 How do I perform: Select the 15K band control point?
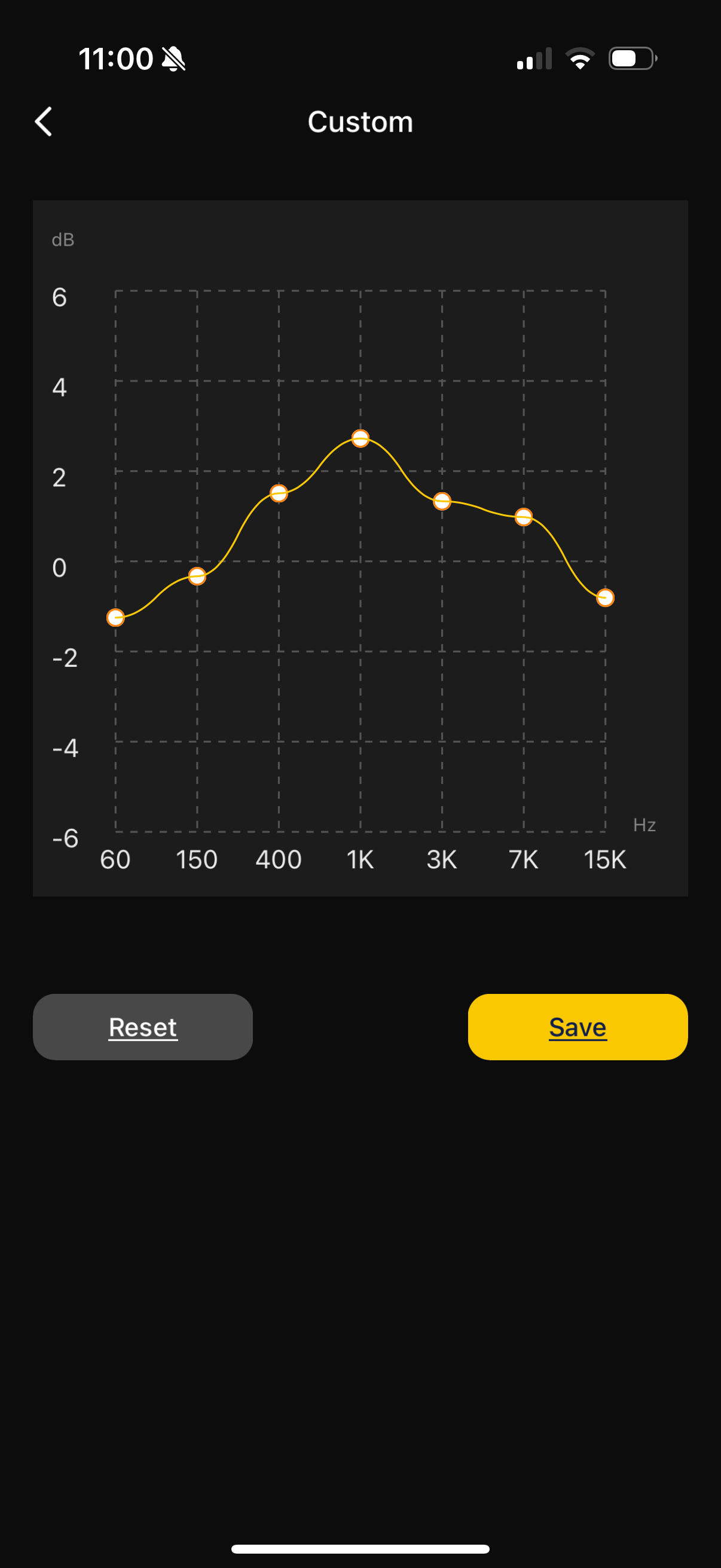point(605,598)
